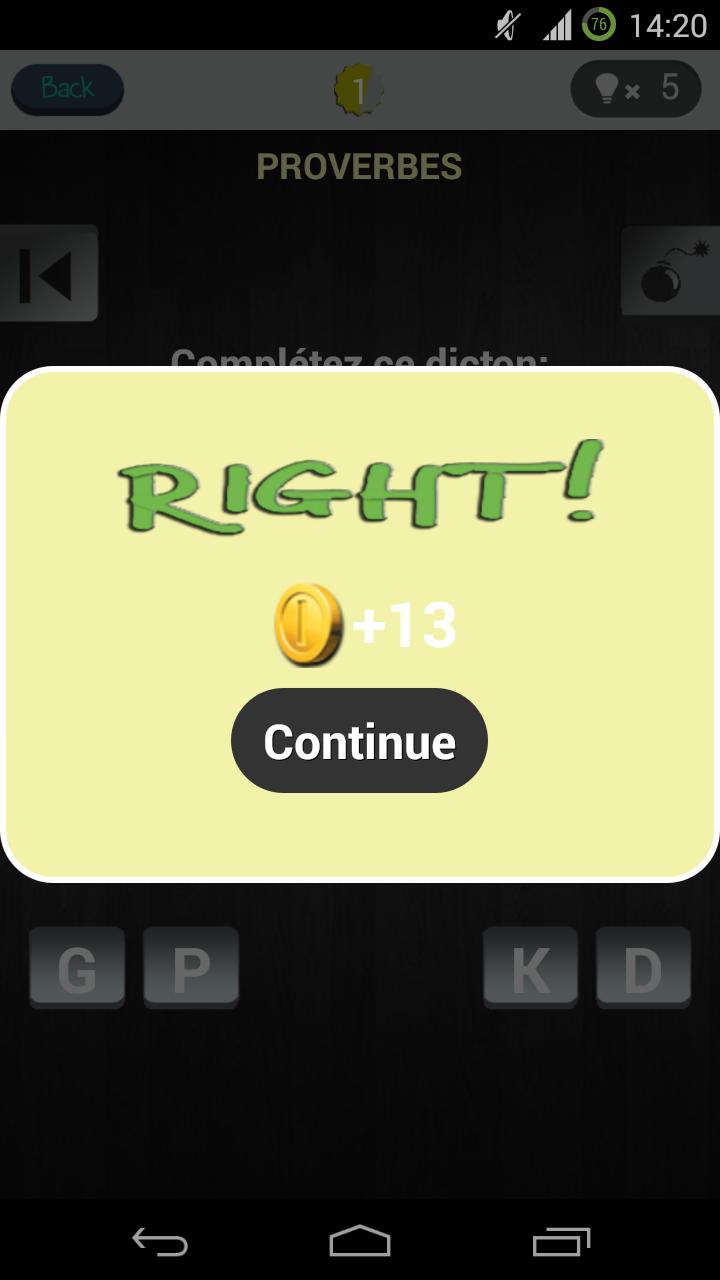Tap the bomb icon to remove letters

click(669, 272)
